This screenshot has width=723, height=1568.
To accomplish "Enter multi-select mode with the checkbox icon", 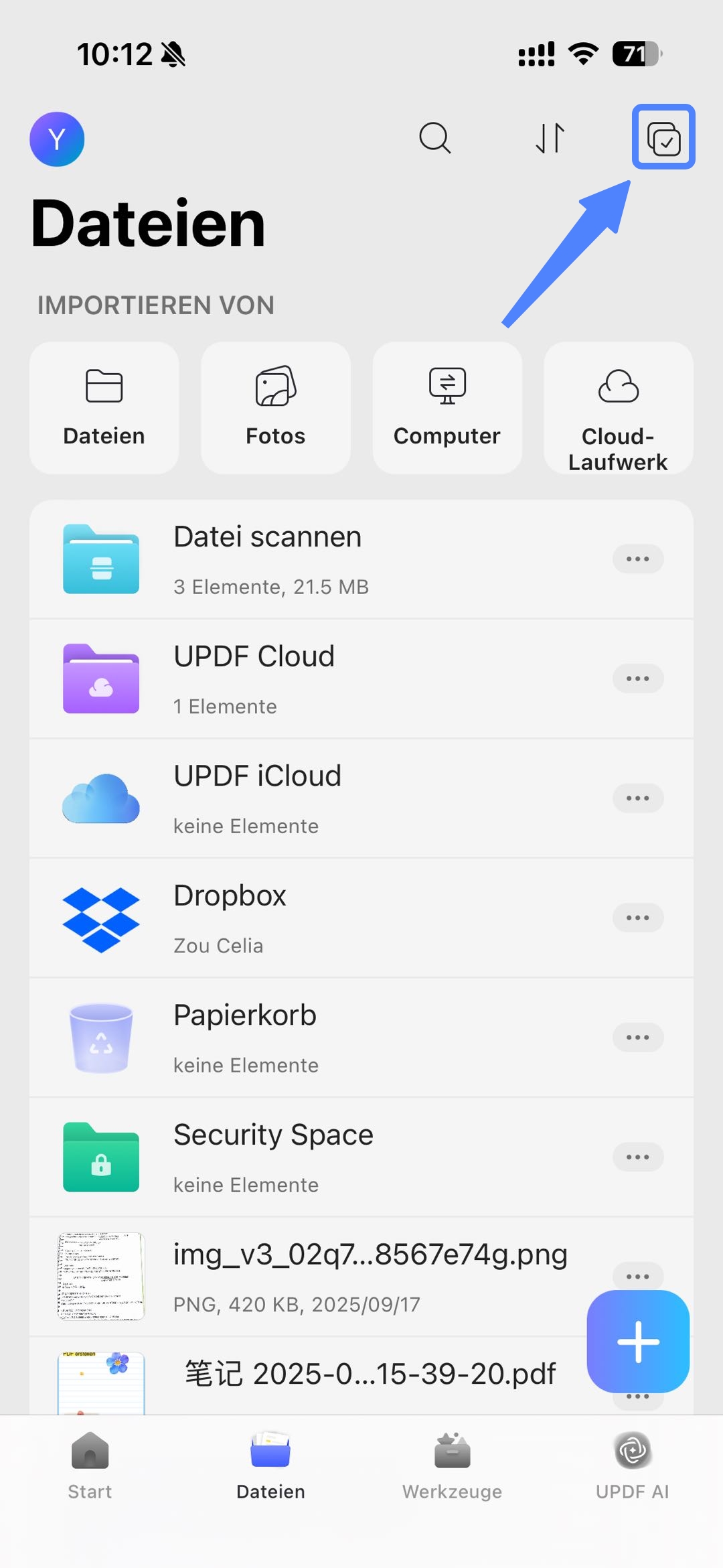I will (x=663, y=137).
